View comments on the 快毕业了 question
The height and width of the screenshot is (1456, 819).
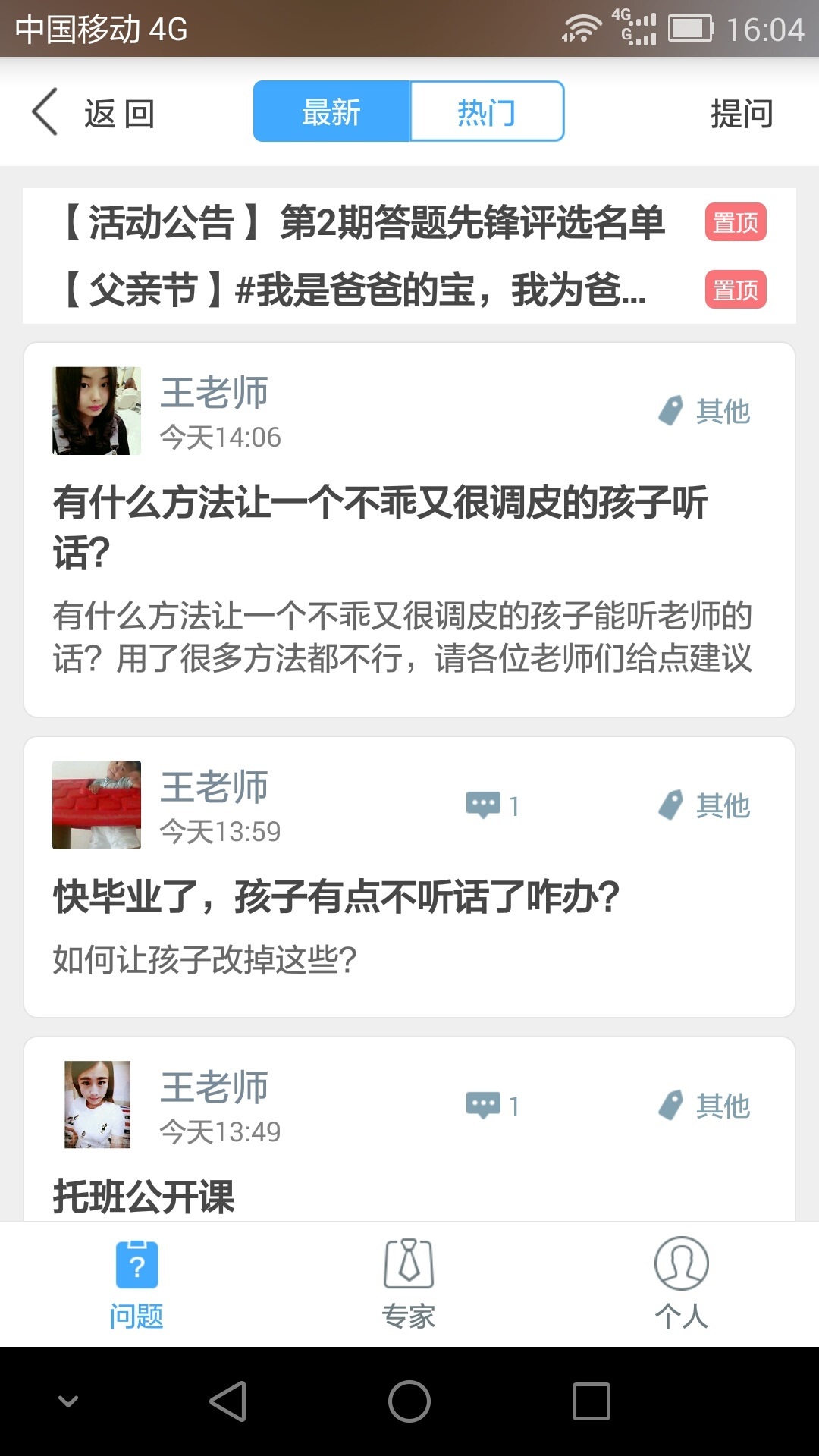(493, 805)
